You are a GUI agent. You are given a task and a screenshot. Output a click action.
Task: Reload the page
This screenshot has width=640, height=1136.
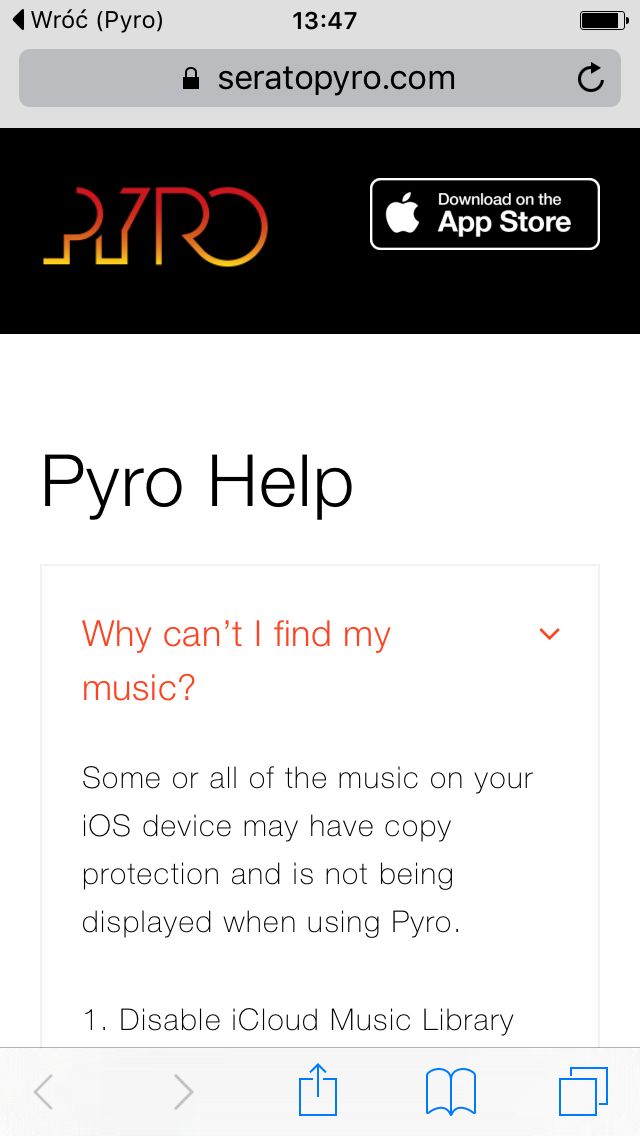591,78
